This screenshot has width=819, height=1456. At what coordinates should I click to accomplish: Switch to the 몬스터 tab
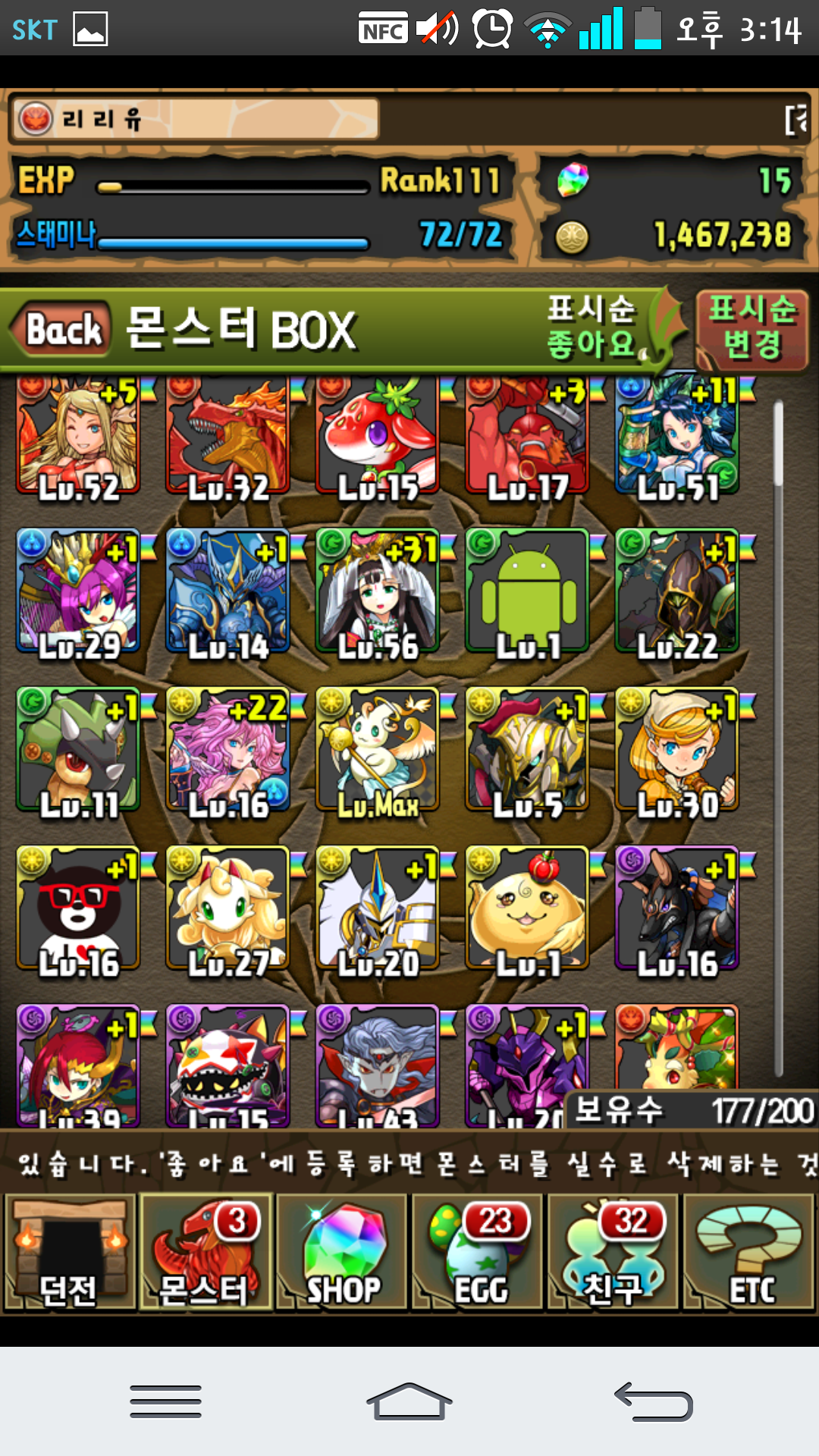point(205,1253)
